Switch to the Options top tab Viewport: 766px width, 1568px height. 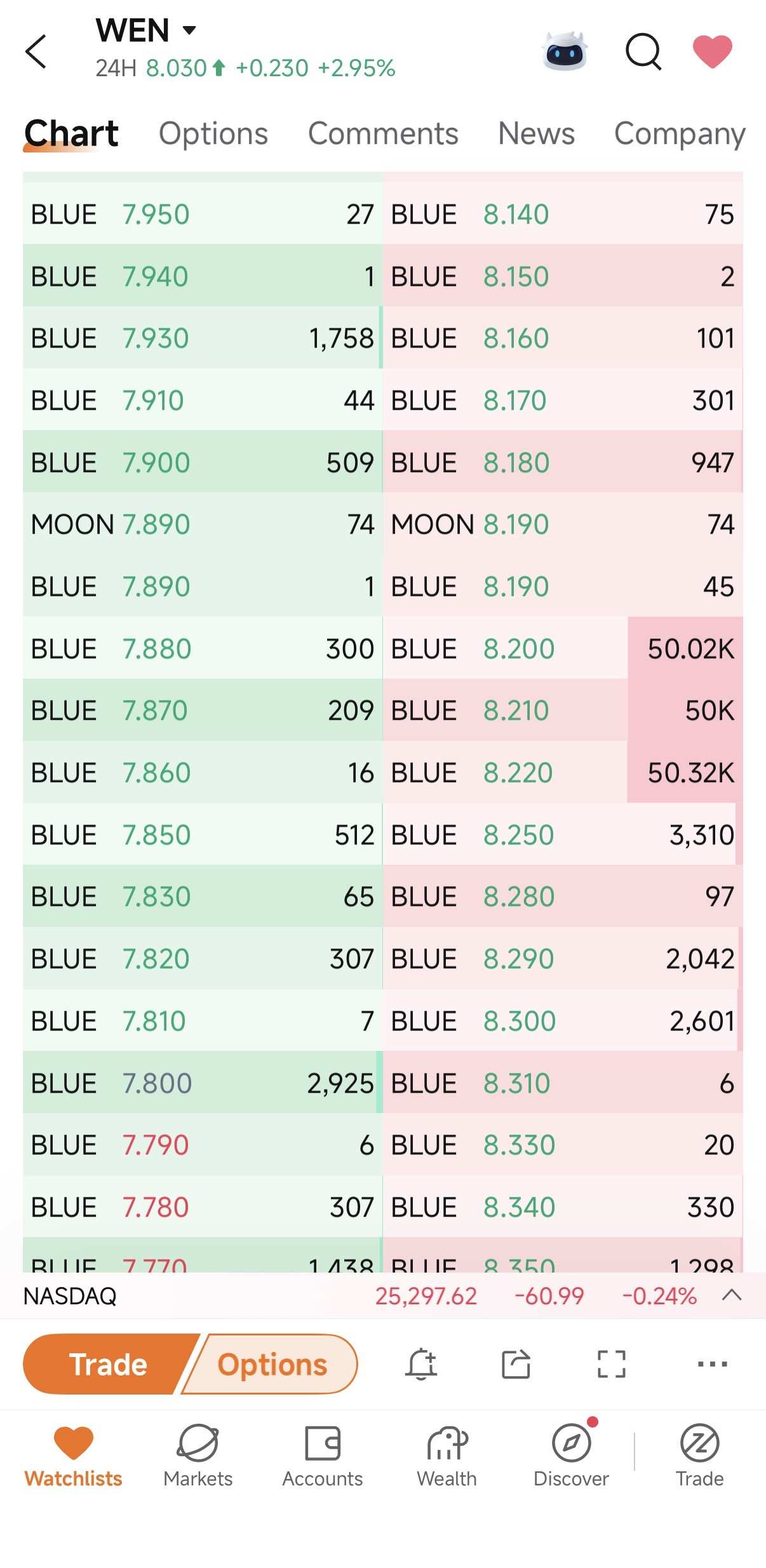pyautogui.click(x=213, y=133)
